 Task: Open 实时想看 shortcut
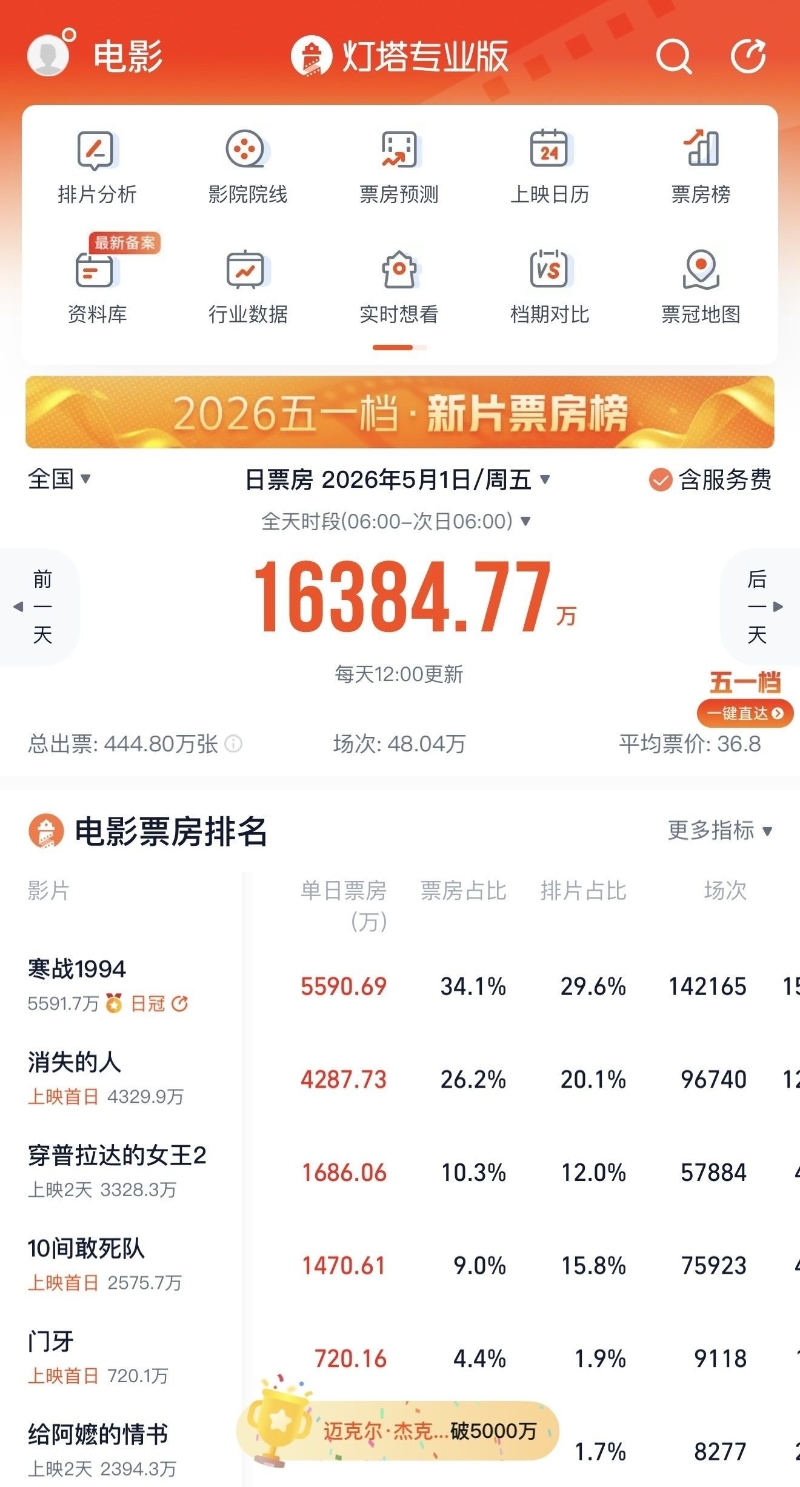pyautogui.click(x=399, y=288)
